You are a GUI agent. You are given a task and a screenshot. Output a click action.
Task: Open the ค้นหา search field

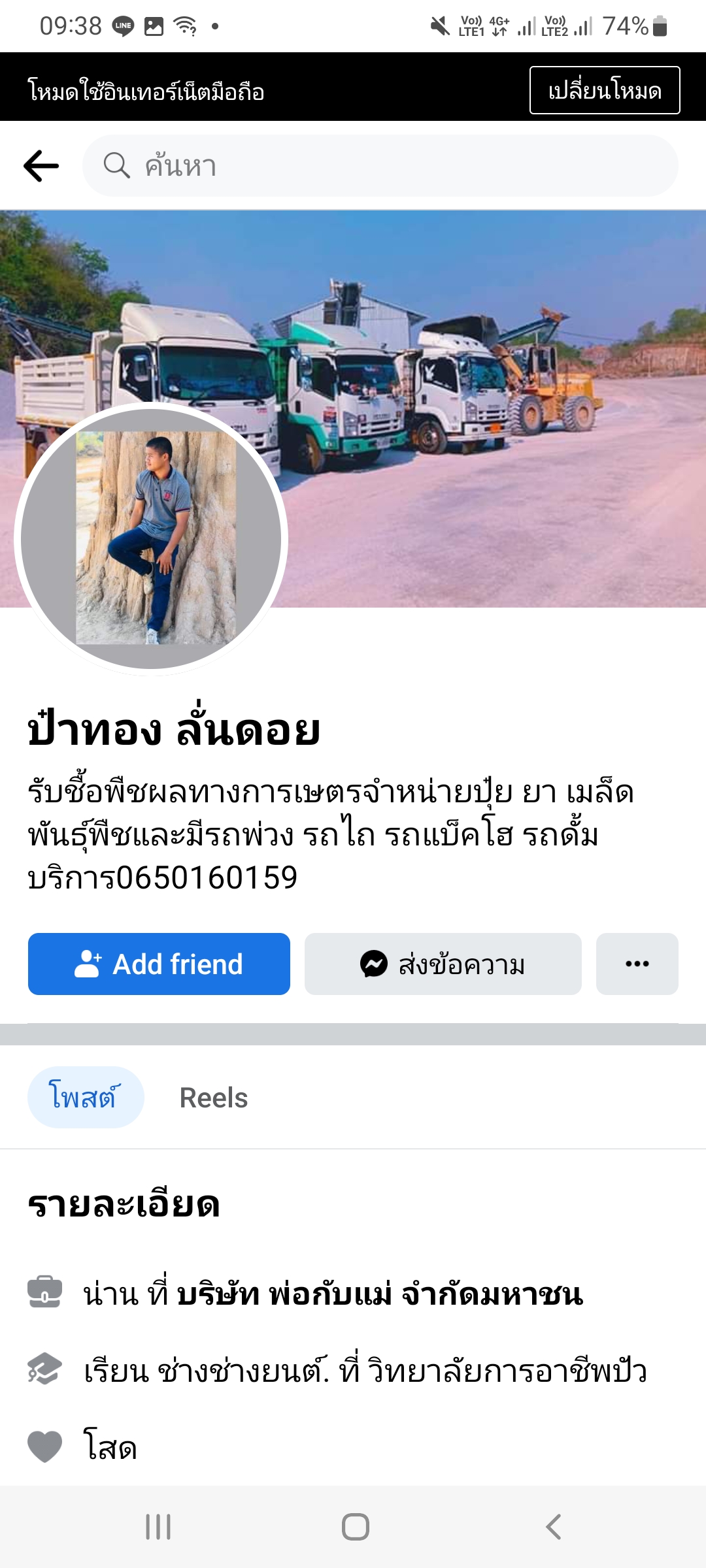379,166
